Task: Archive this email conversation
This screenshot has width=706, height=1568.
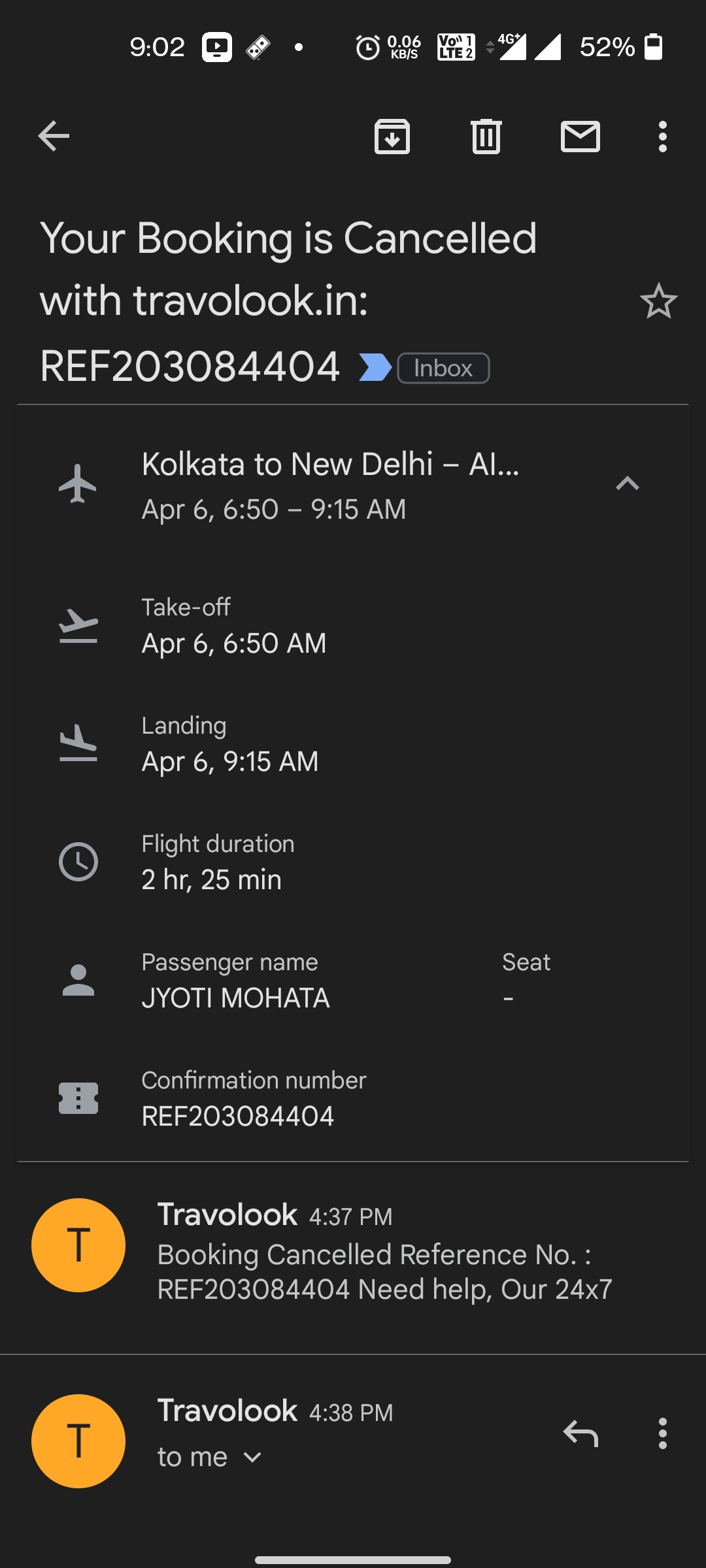Action: coord(392,137)
